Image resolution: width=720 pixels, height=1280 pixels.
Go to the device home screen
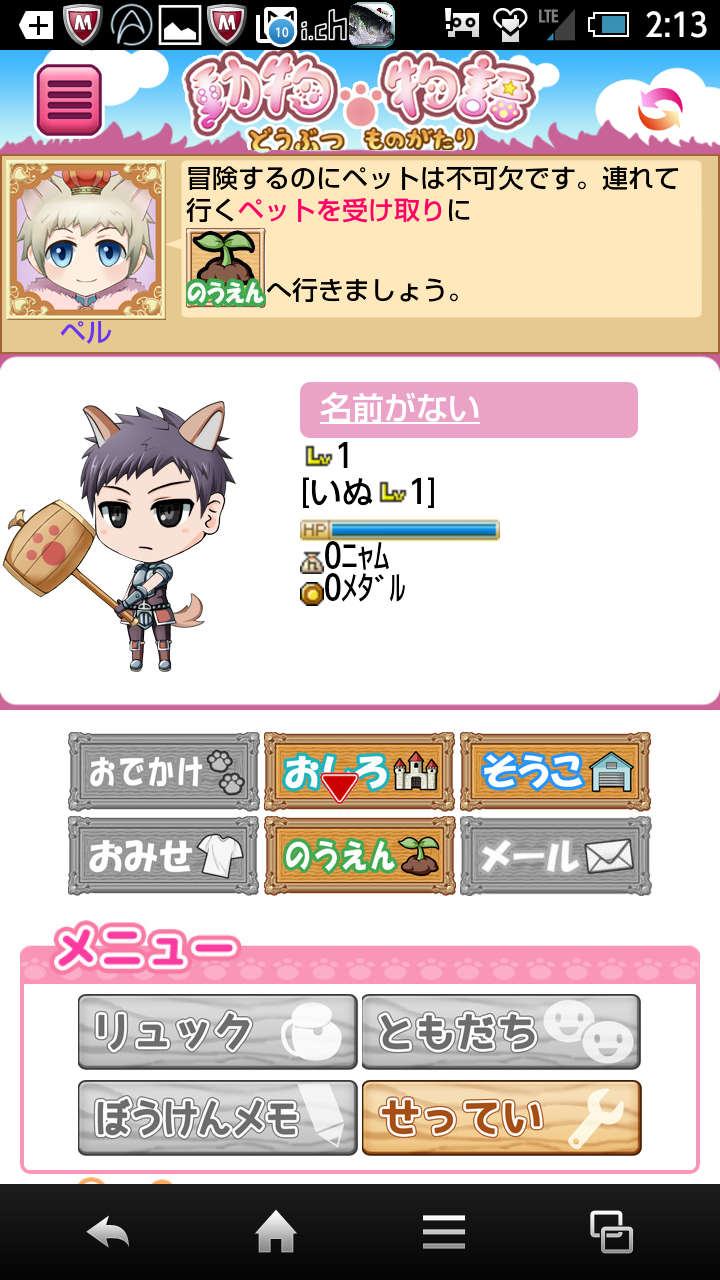pyautogui.click(x=277, y=1232)
